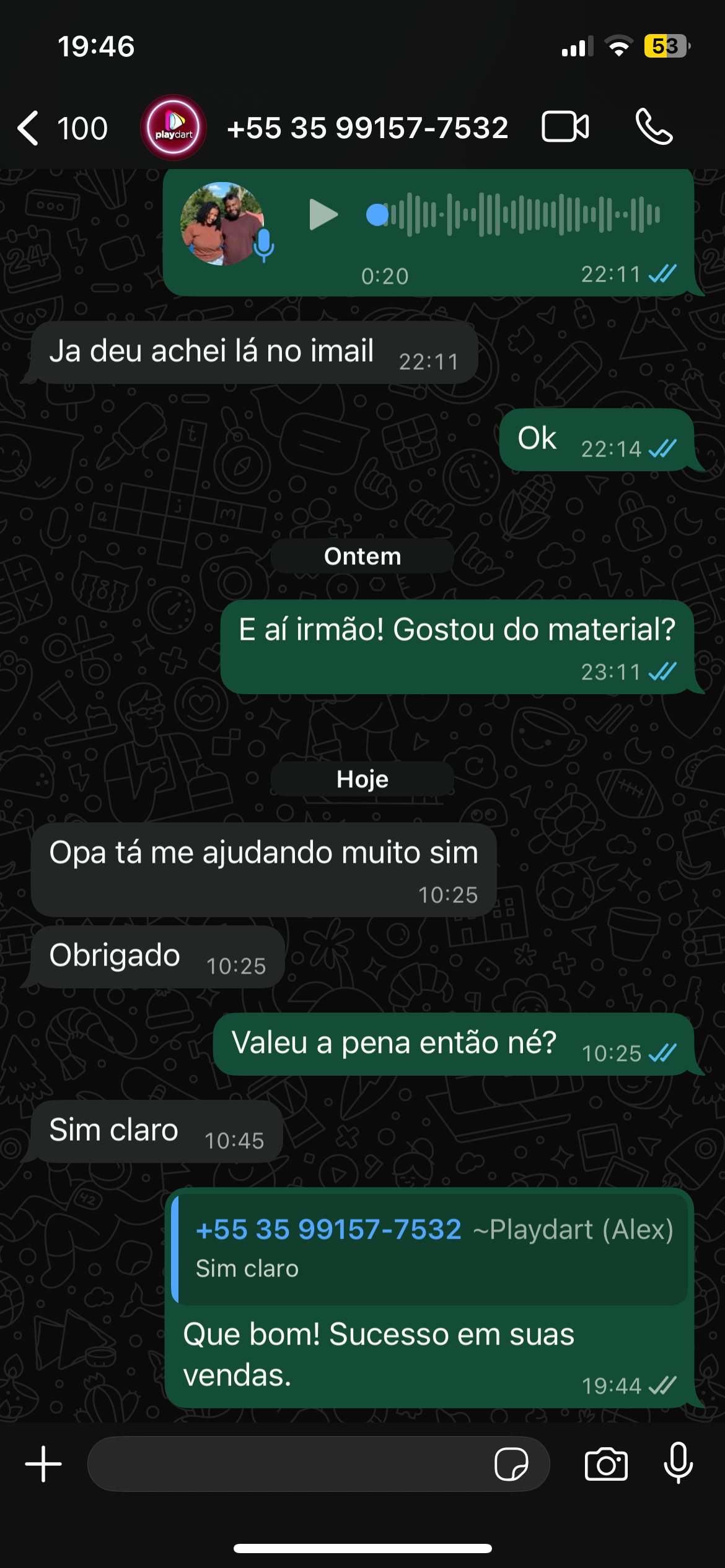Open contact info for +55 35 99157-7532
Viewport: 725px width, 1568px height.
[x=367, y=128]
